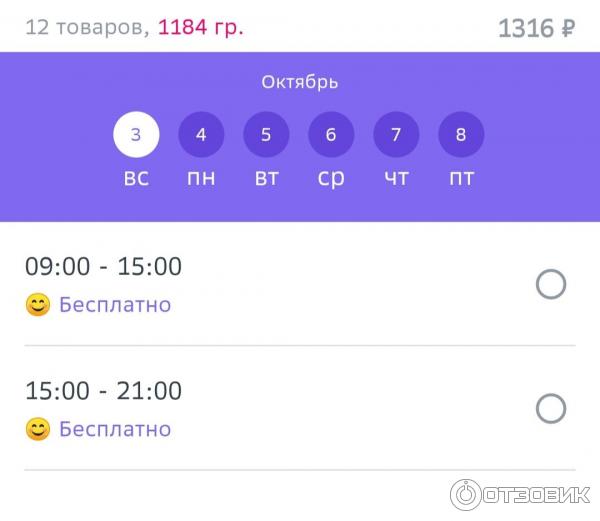Choose Friday 8 October date

click(x=461, y=135)
